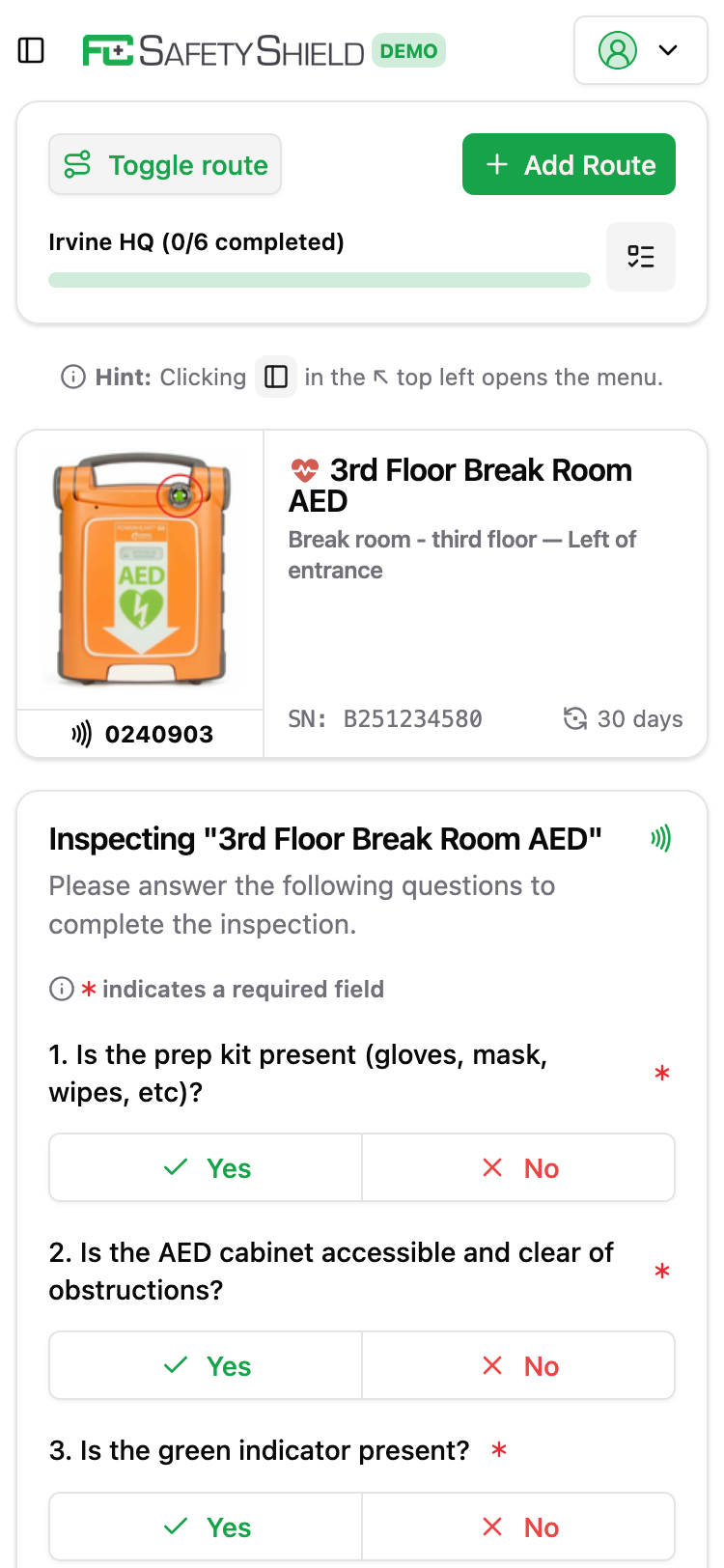The height and width of the screenshot is (1568, 724).
Task: Open the user account dropdown
Action: [641, 50]
